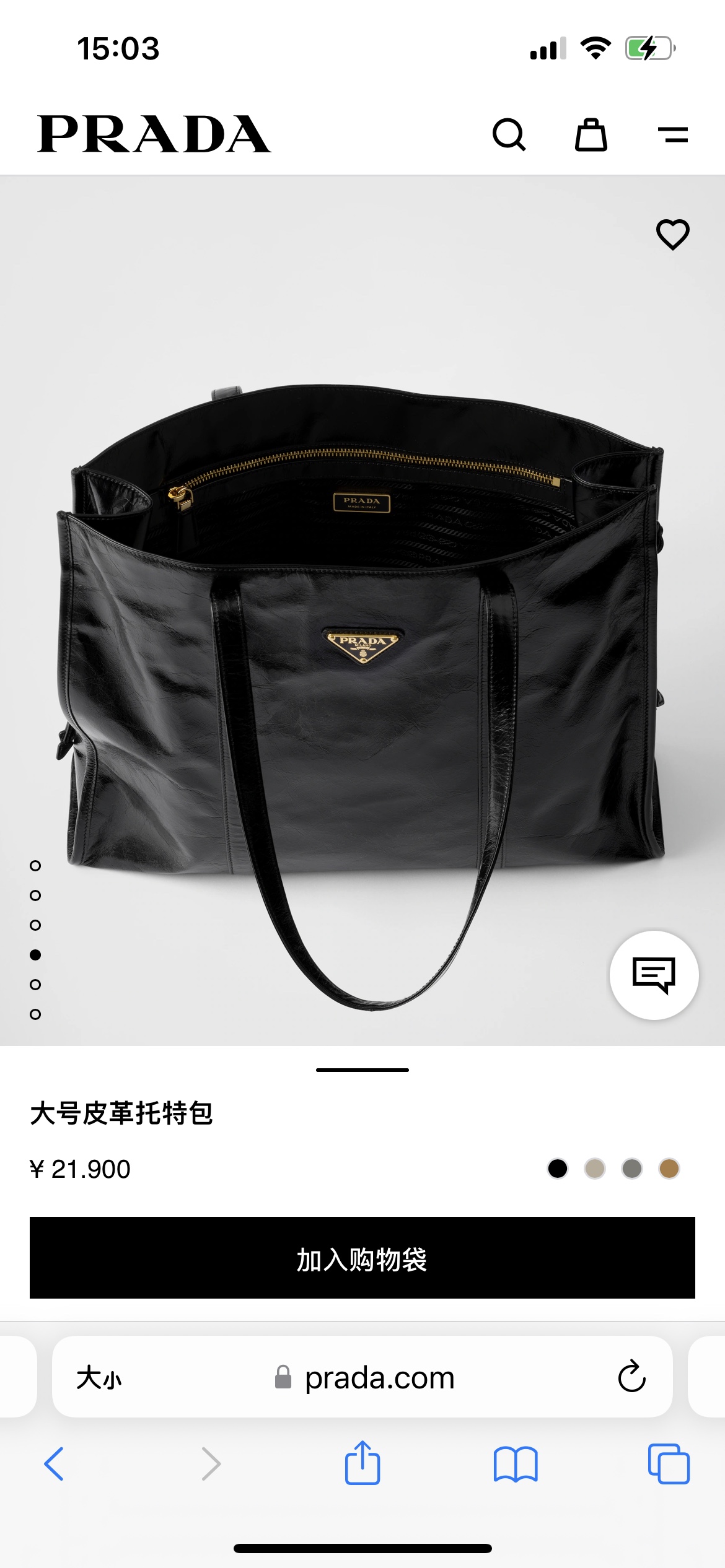
Task: Open Safari bookmarks
Action: coord(516,1464)
